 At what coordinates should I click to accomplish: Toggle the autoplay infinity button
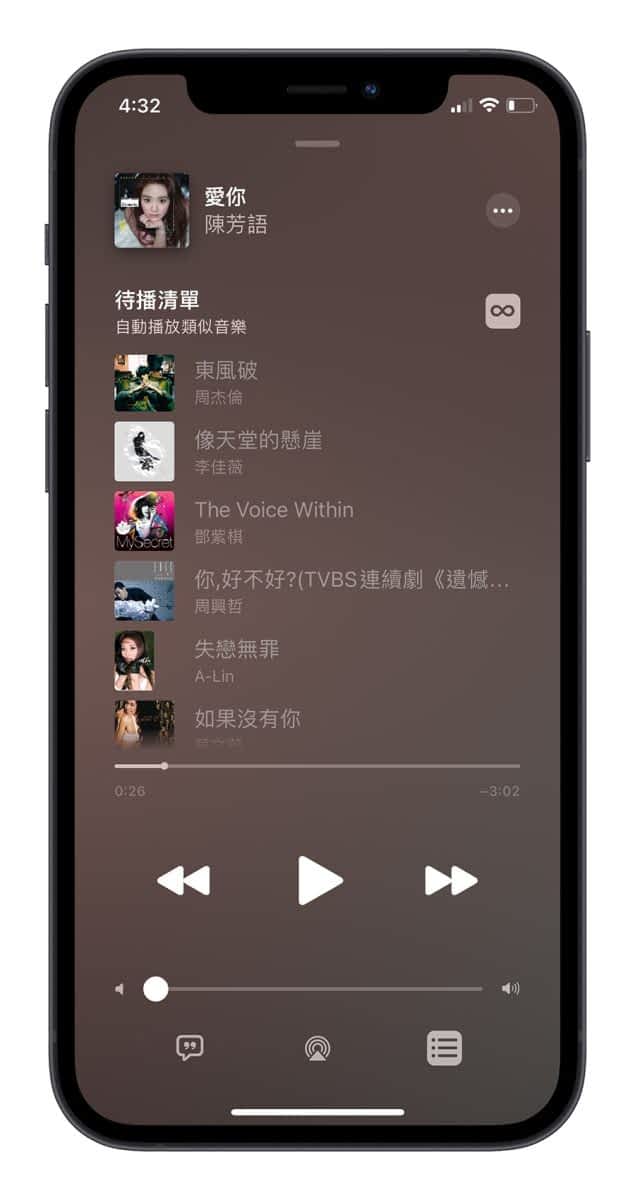coord(503,311)
